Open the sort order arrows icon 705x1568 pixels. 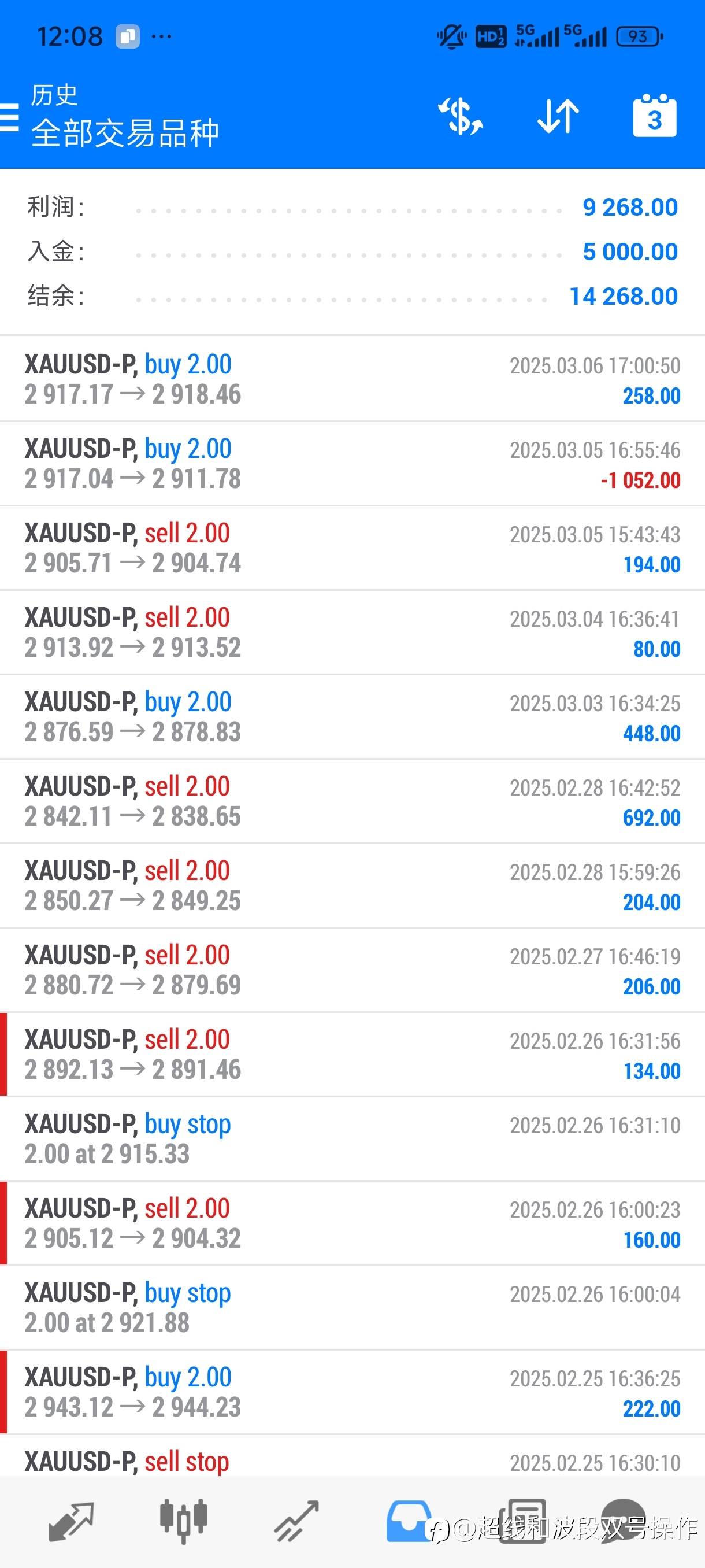(558, 116)
